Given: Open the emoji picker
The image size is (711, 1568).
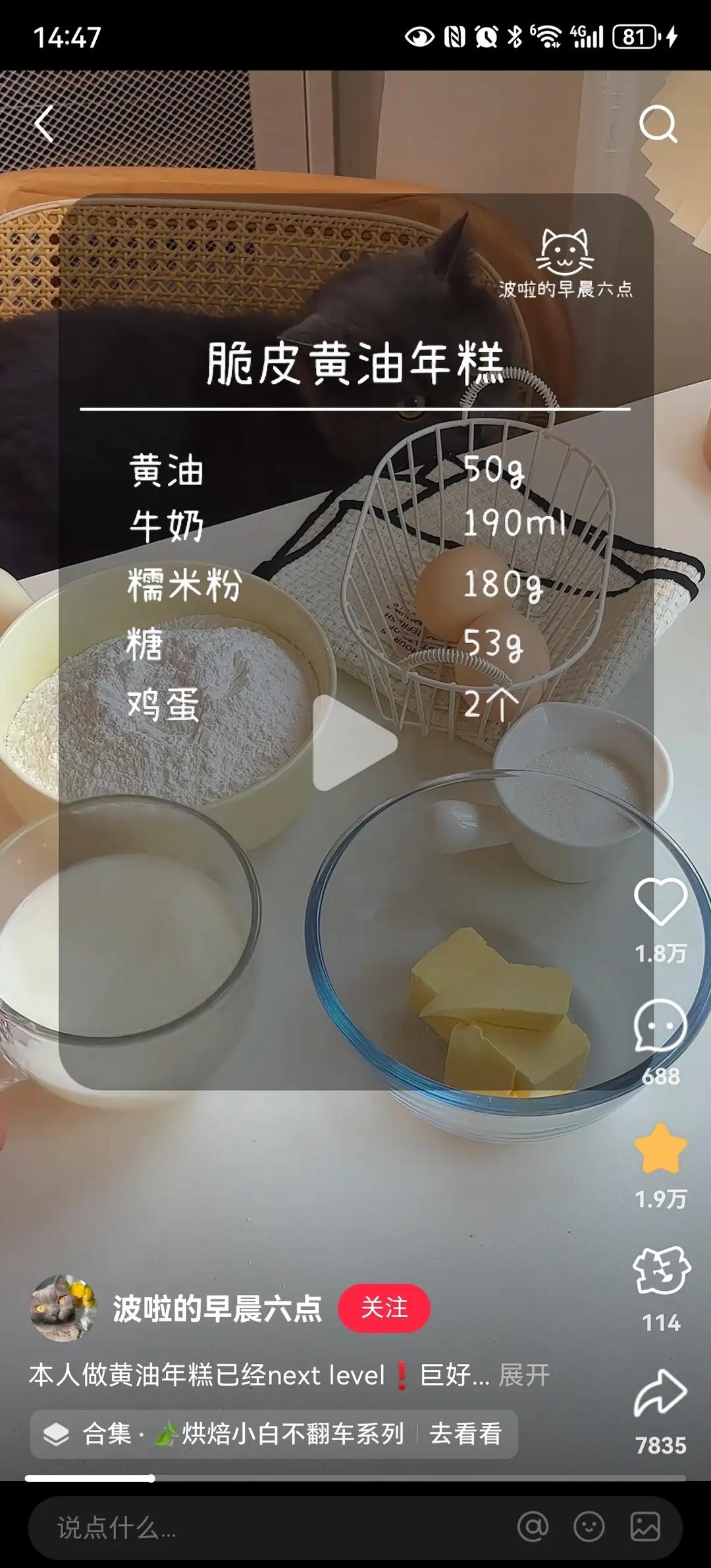Looking at the screenshot, I should tap(589, 1527).
